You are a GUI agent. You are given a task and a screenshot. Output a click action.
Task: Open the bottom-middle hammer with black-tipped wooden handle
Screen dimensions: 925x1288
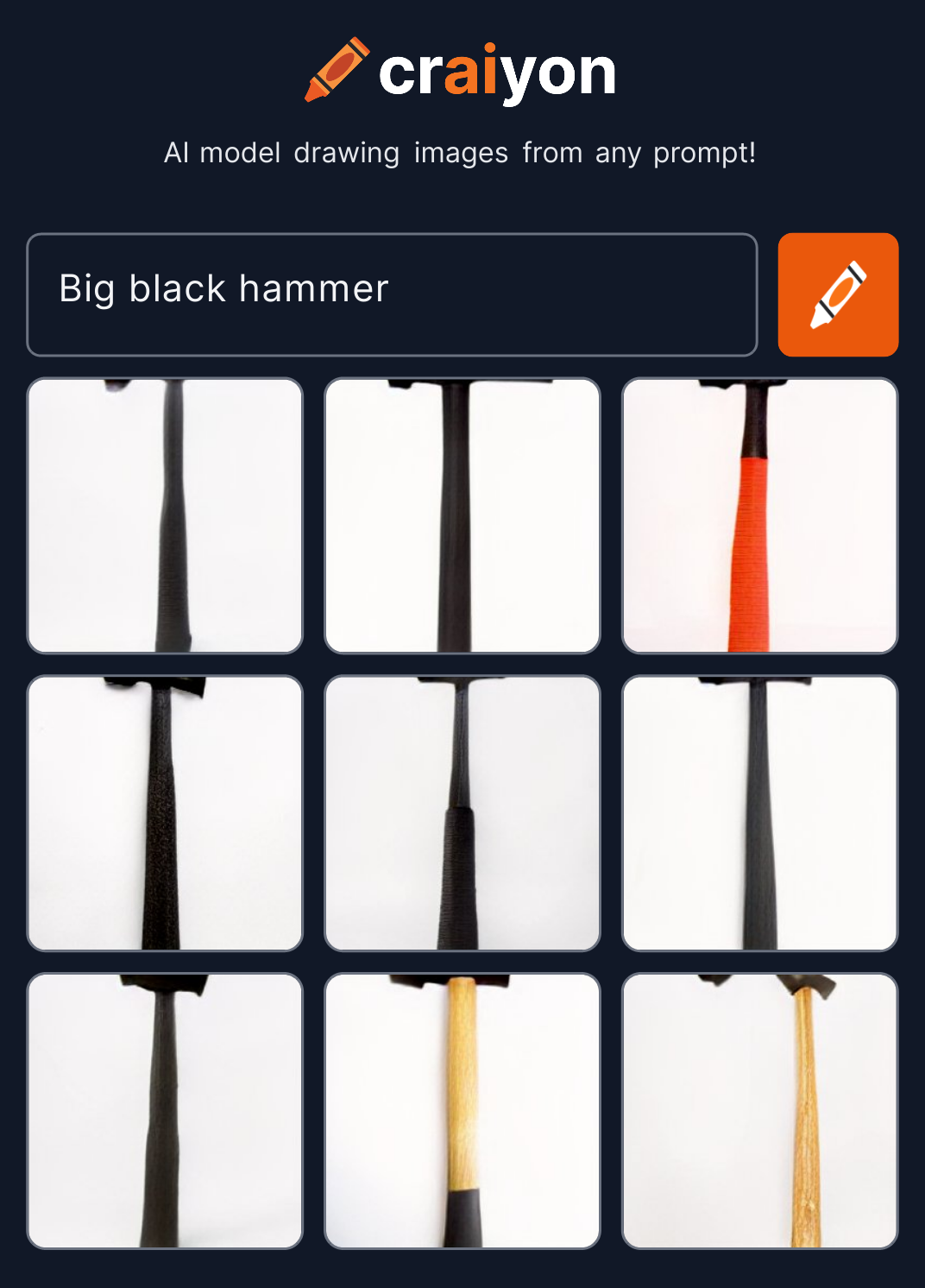(x=462, y=1110)
